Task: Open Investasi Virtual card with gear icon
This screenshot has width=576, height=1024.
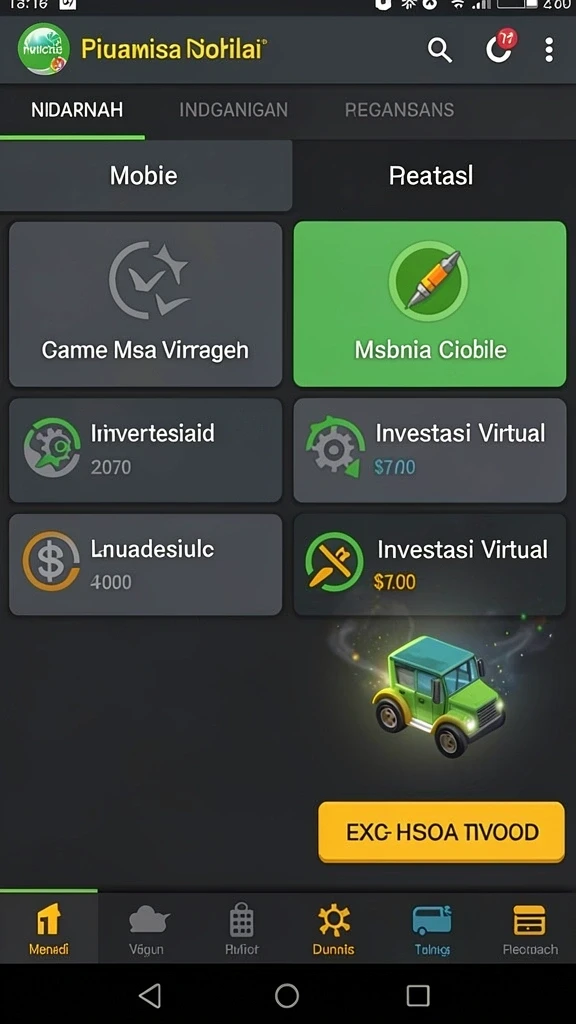Action: coord(430,450)
